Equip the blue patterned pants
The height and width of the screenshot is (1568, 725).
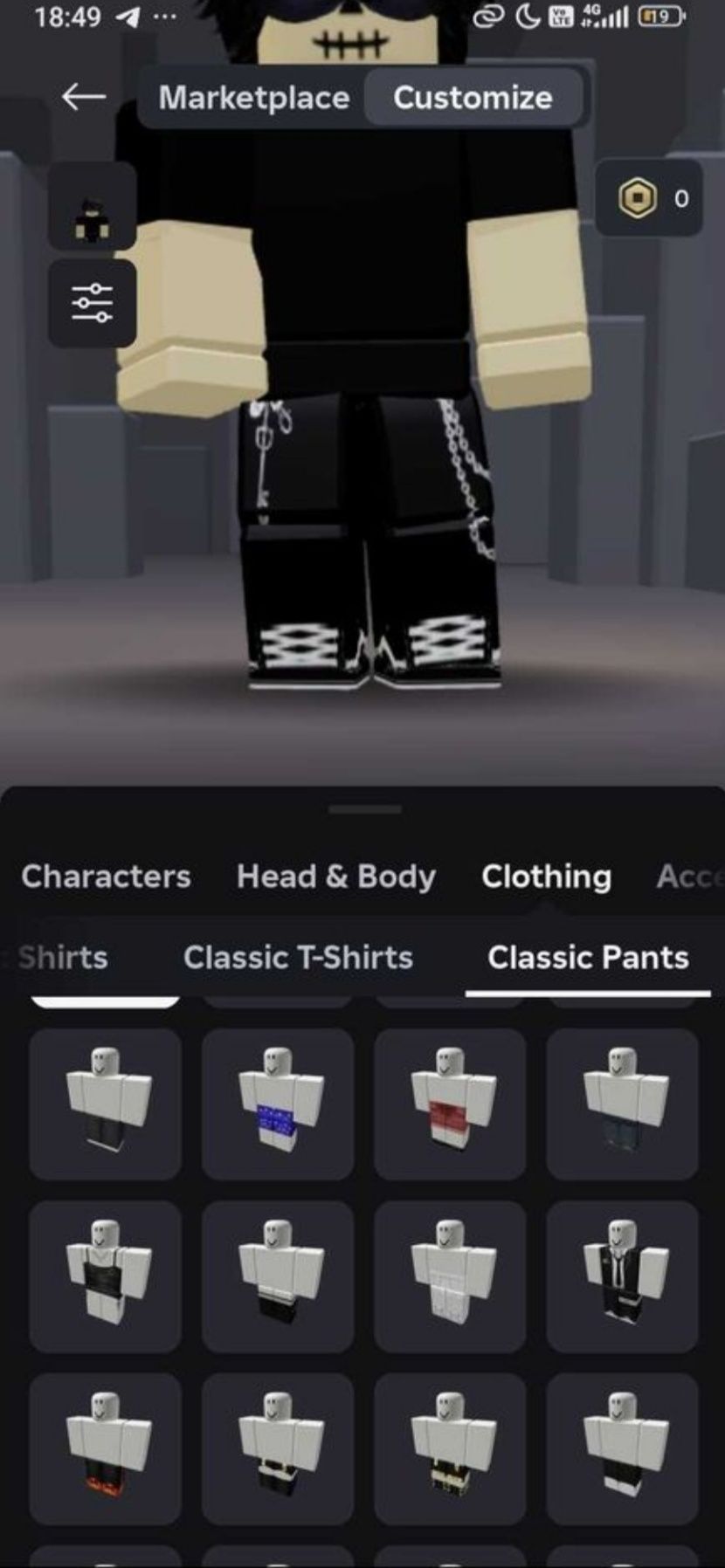[x=278, y=1104]
